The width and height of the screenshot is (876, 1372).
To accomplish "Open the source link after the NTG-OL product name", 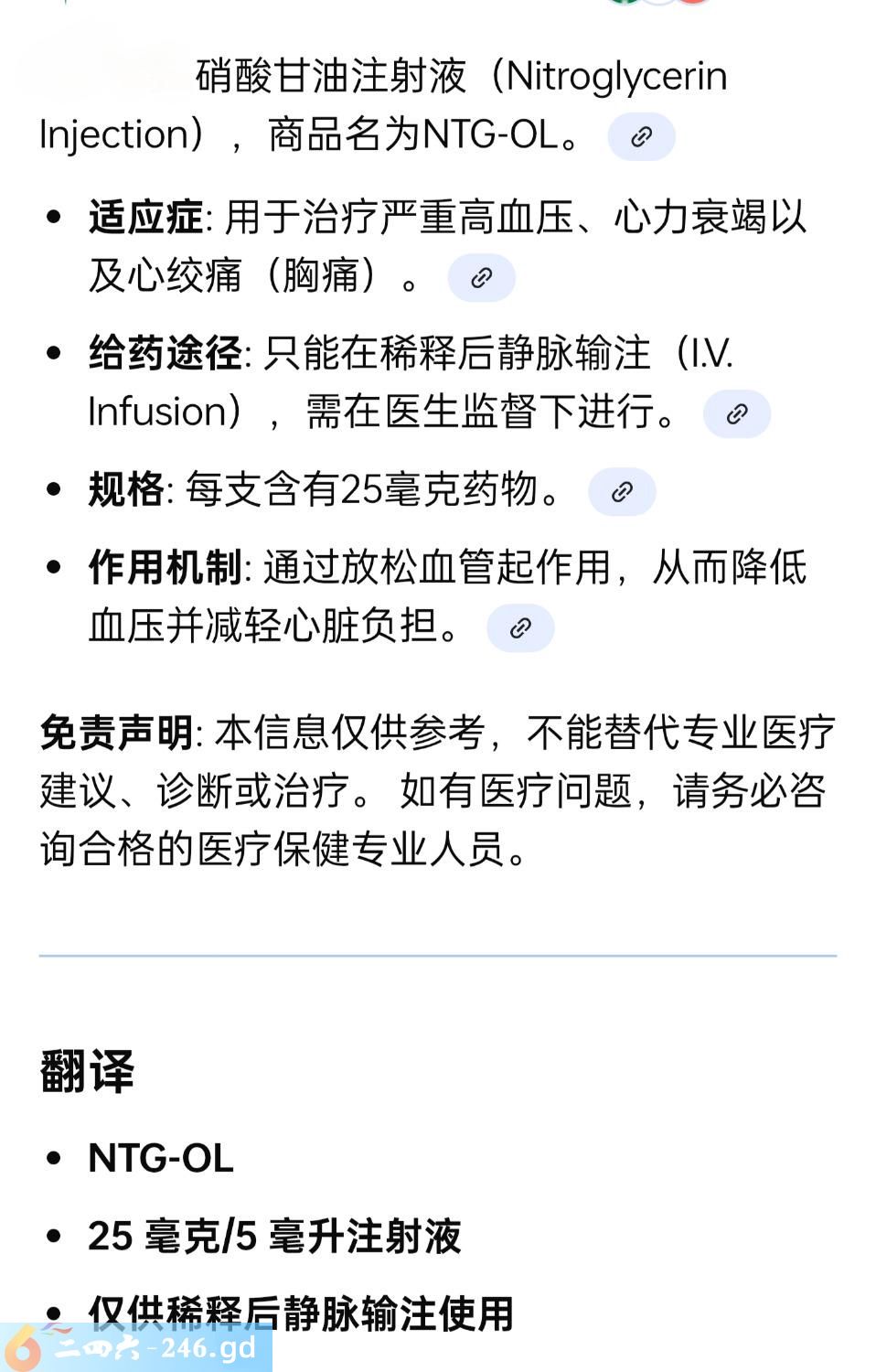I will pyautogui.click(x=641, y=137).
